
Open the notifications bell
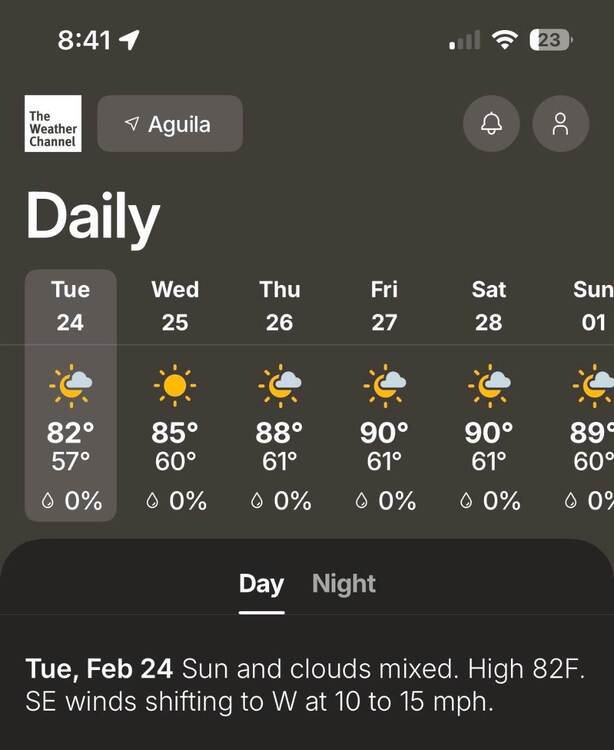[491, 124]
